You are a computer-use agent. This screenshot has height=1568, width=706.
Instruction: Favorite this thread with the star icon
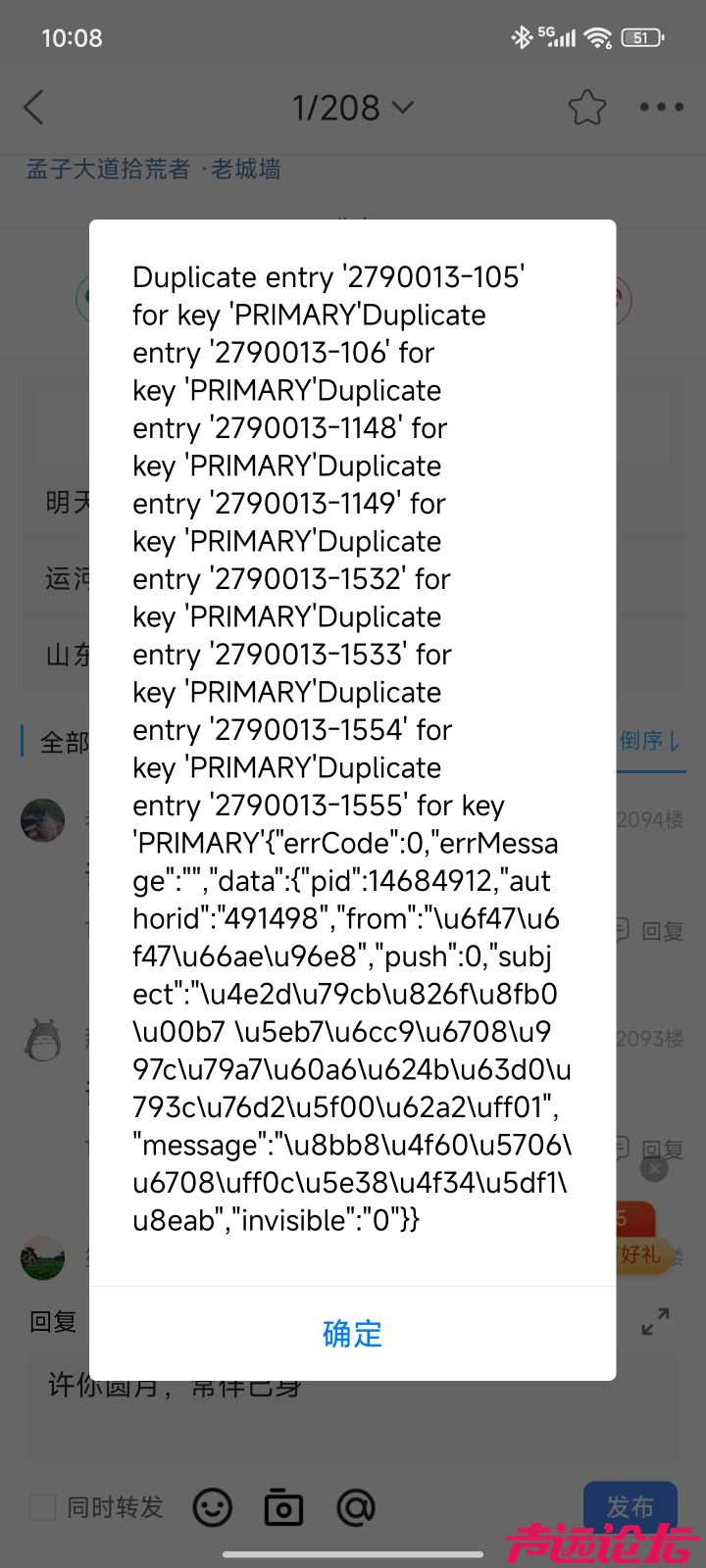[x=586, y=107]
